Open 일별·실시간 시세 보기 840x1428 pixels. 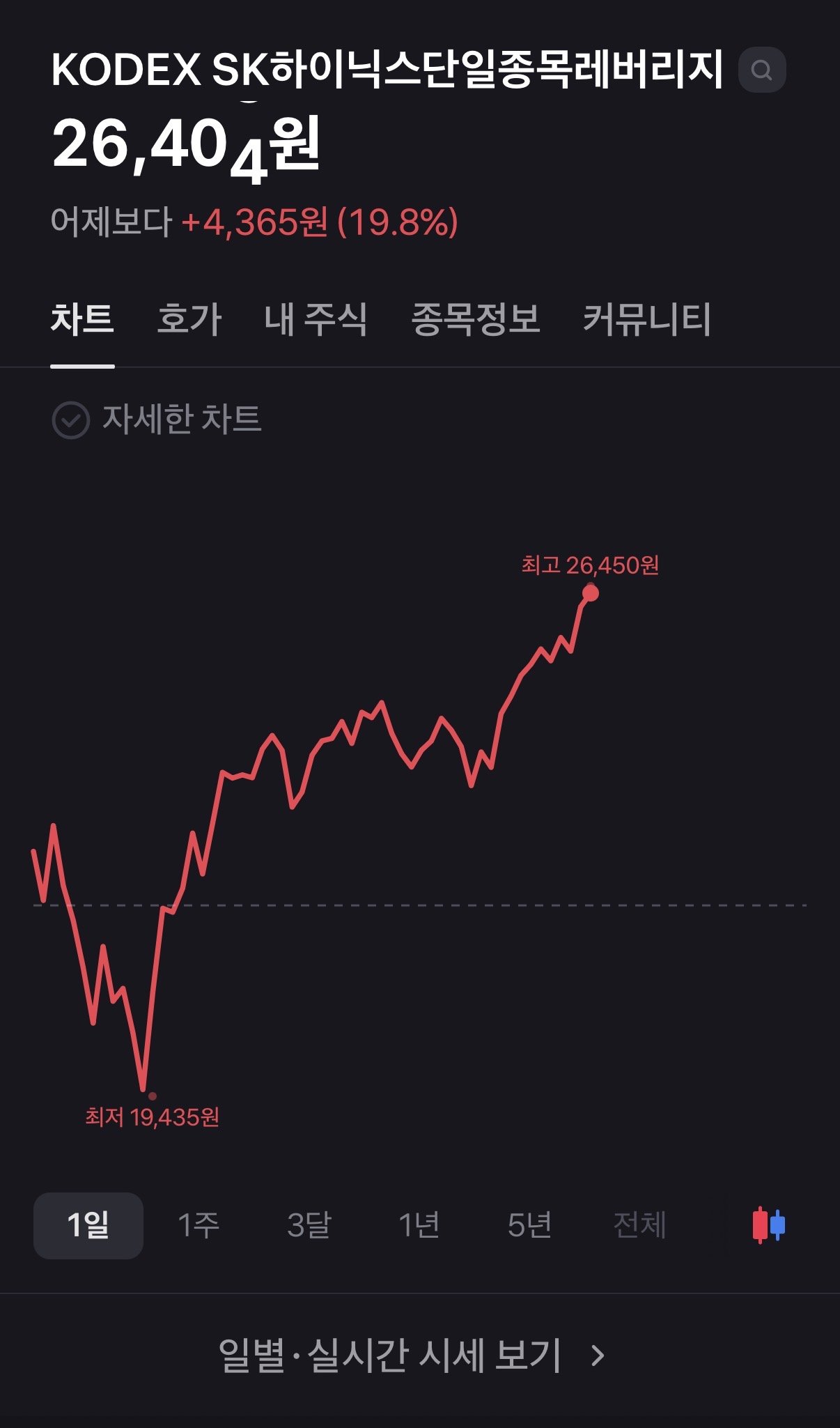(412, 1356)
